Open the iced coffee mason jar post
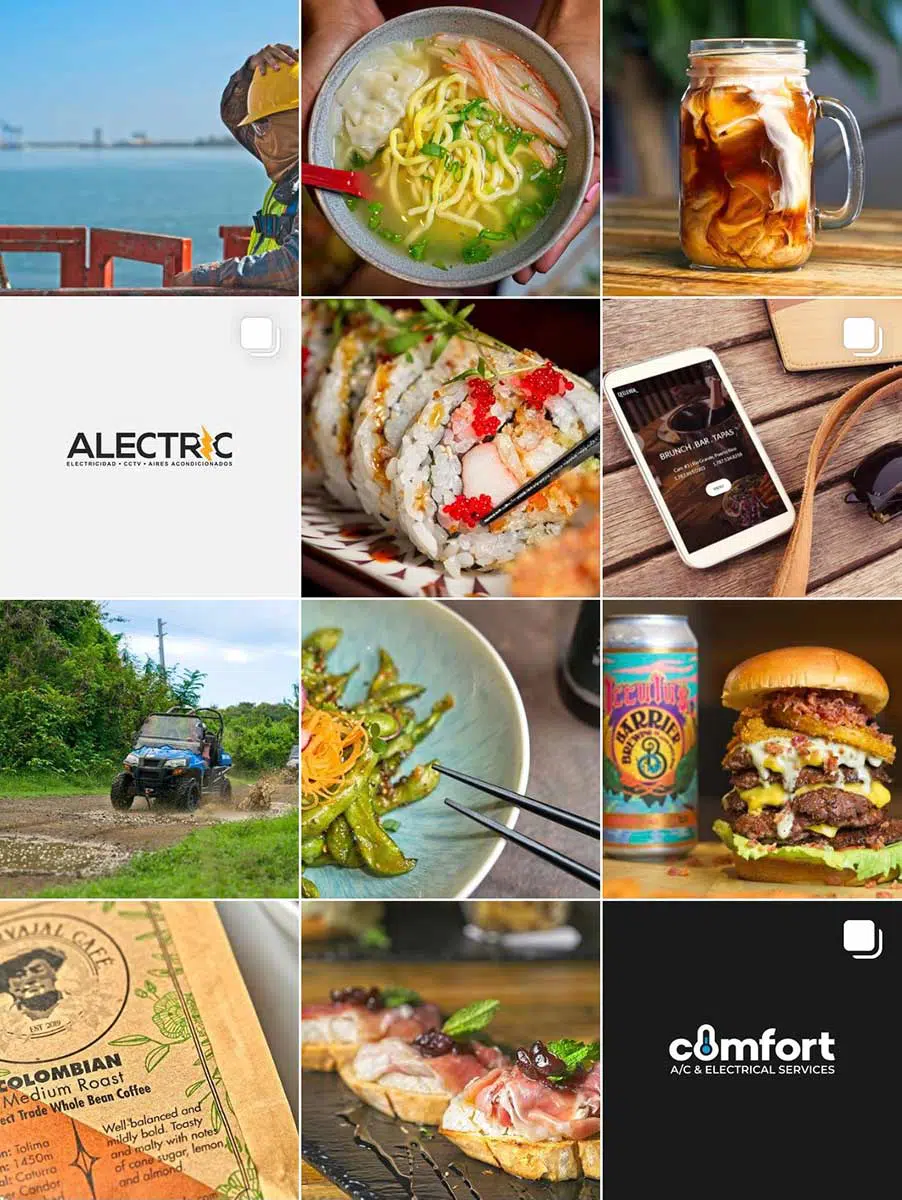The height and width of the screenshot is (1200, 902). [752, 147]
